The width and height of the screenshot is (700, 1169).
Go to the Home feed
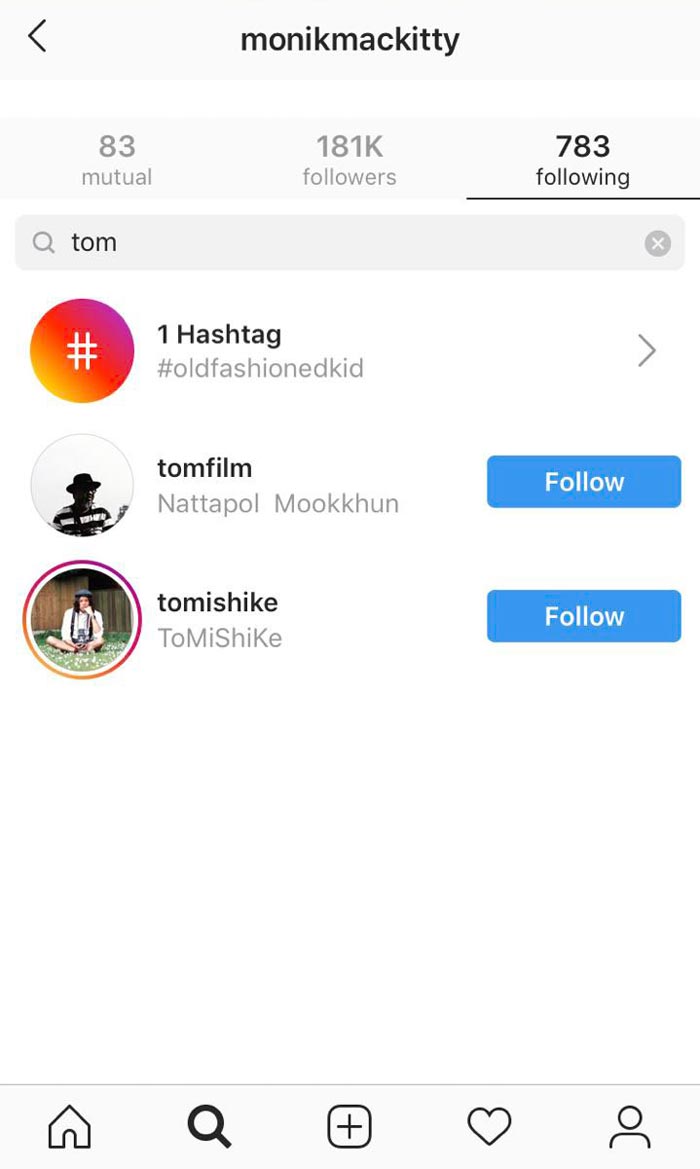click(x=69, y=1128)
